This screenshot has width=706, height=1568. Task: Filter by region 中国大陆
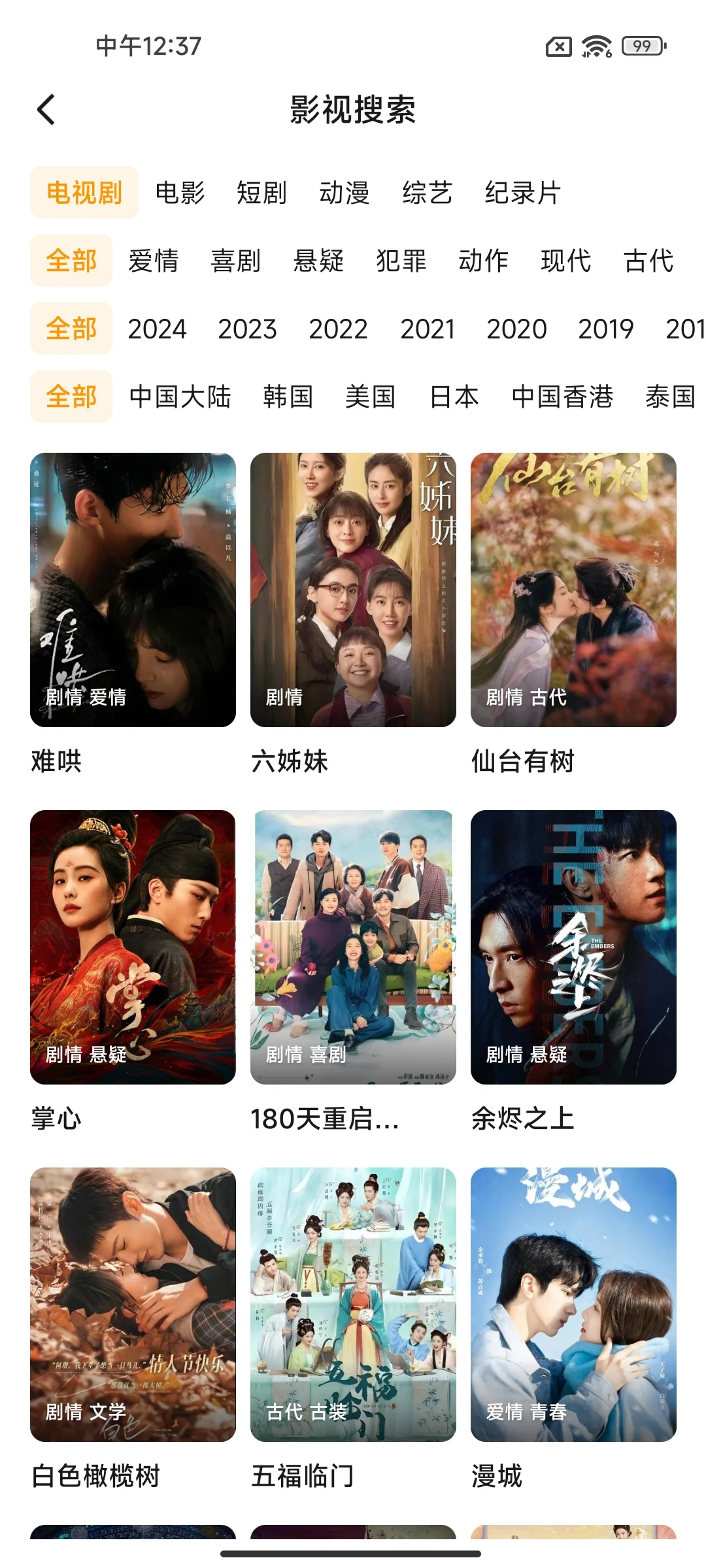[180, 397]
